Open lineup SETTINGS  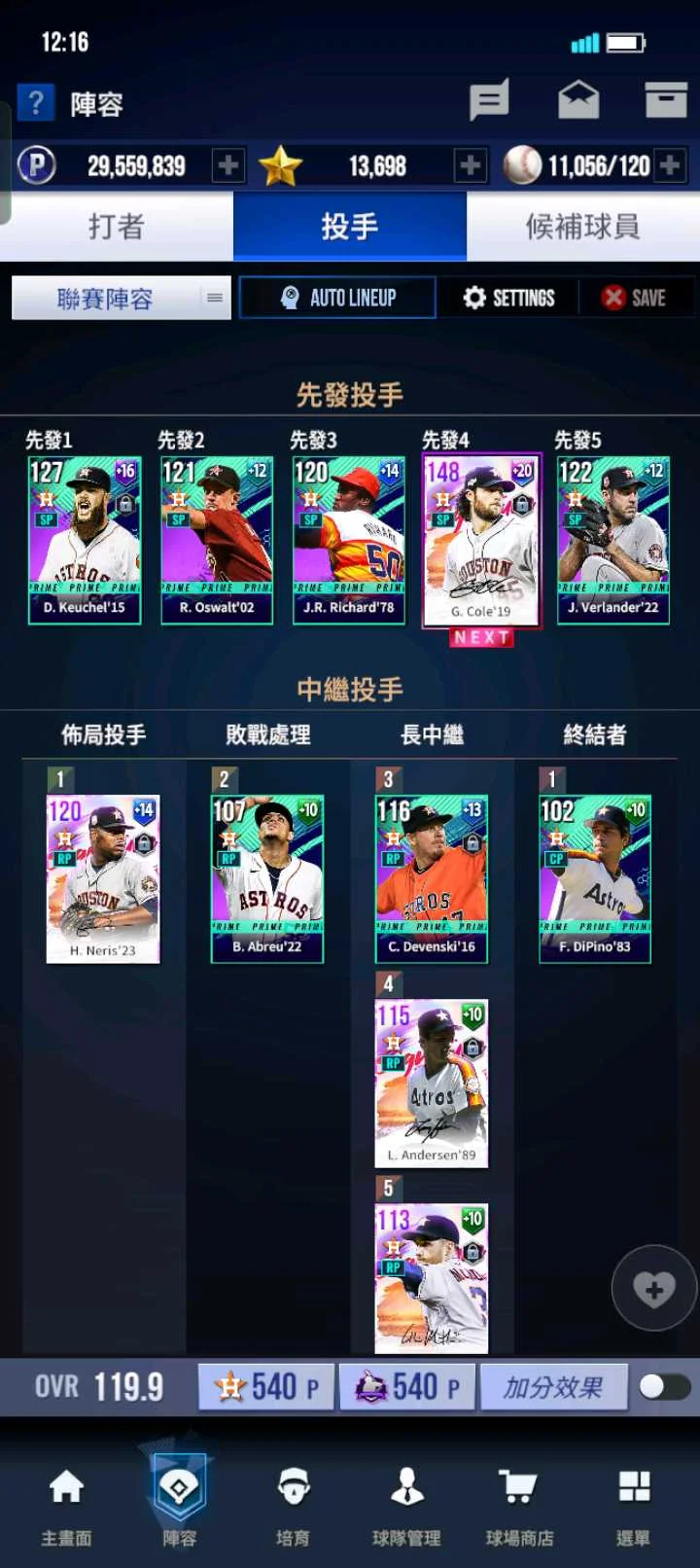coord(508,298)
